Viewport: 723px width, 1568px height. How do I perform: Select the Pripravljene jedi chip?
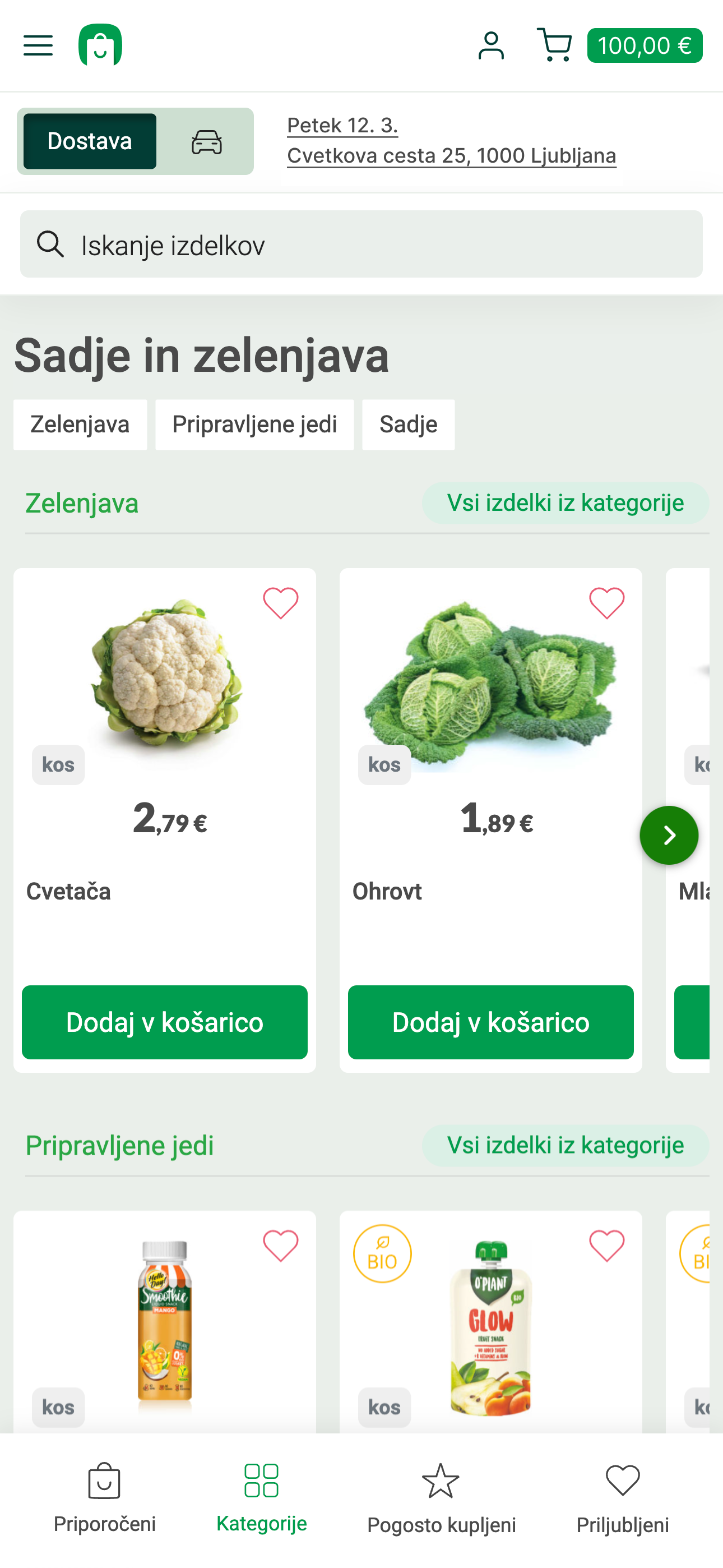254,425
